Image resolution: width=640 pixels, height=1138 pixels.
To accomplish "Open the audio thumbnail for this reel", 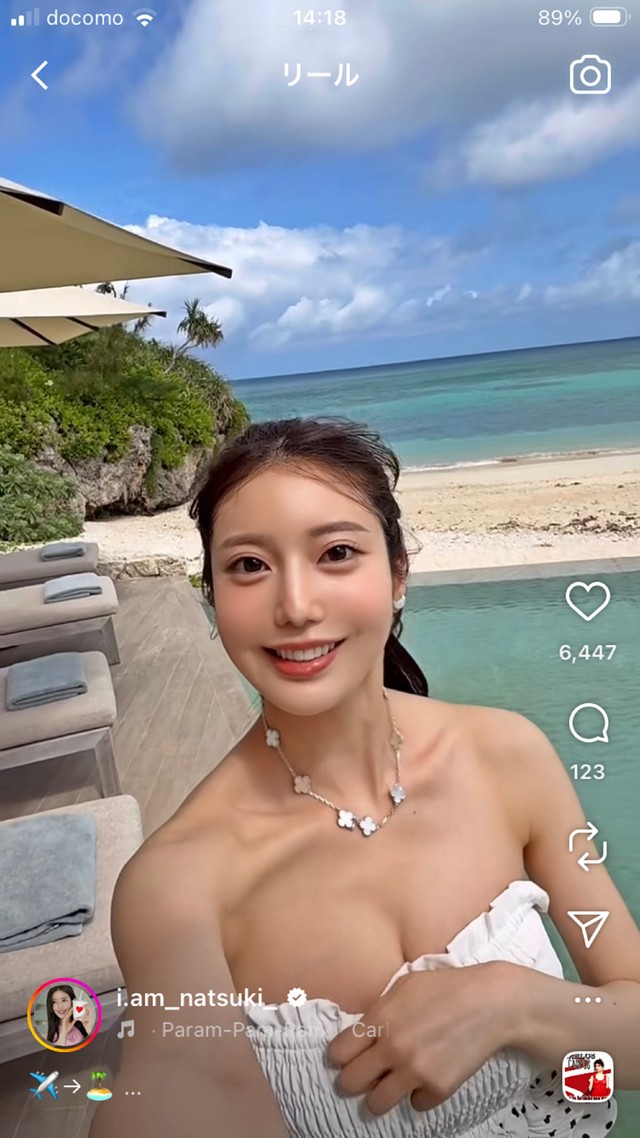I will click(x=588, y=1077).
